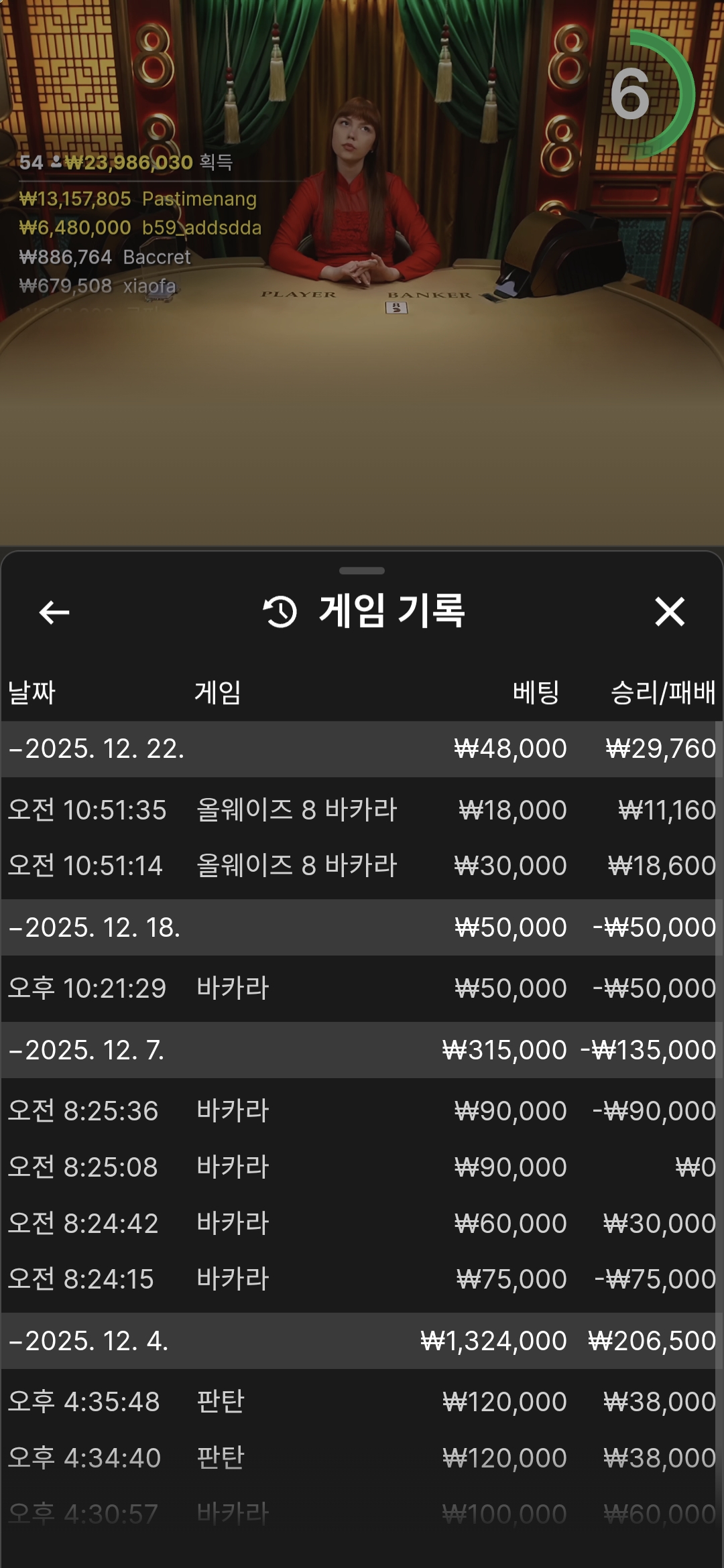Open the 오후 4:34:40 판탄 record

[x=361, y=1458]
